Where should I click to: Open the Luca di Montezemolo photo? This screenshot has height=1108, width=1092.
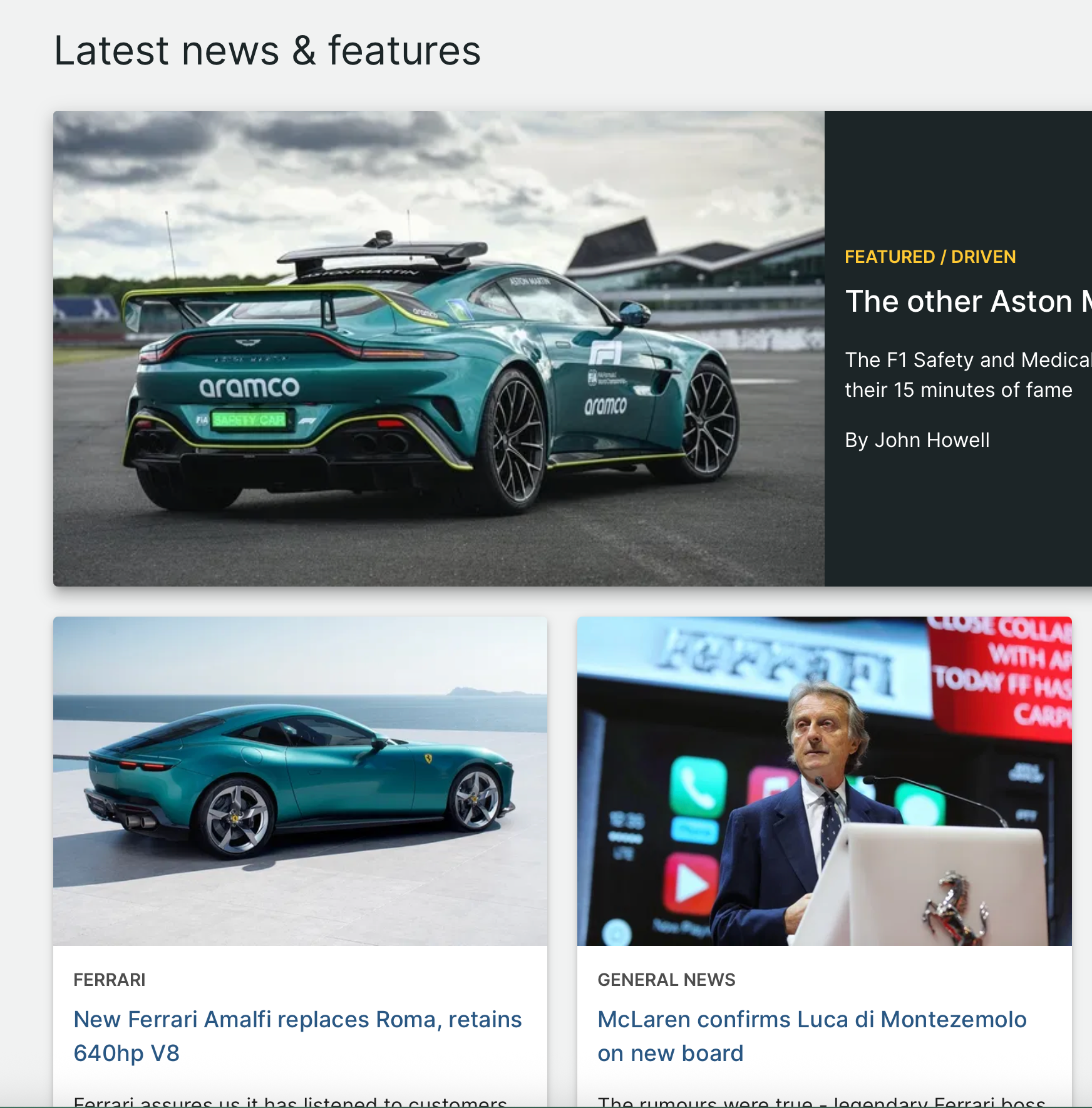[824, 781]
